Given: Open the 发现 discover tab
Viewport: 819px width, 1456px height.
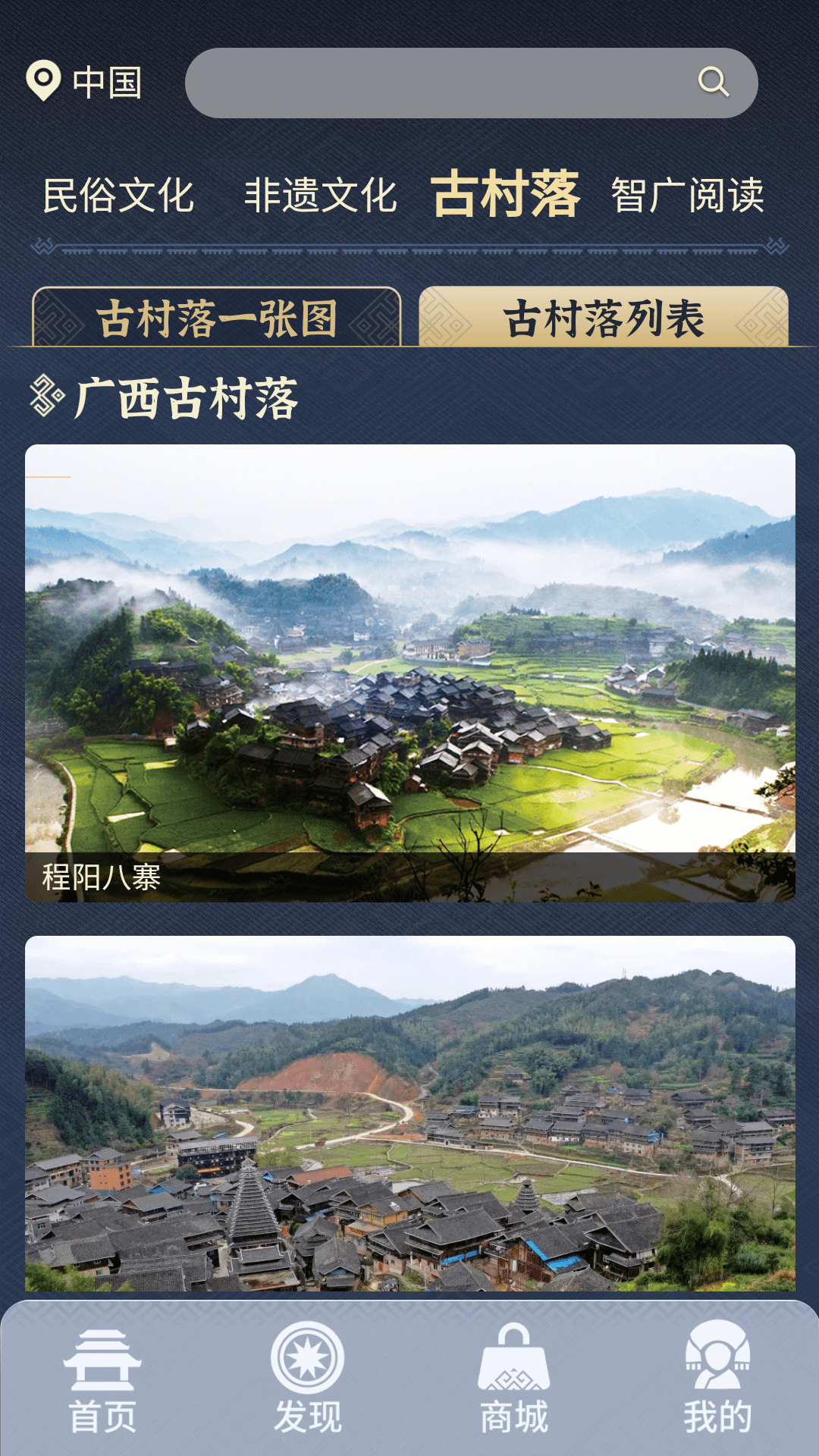Looking at the screenshot, I should [307, 1380].
